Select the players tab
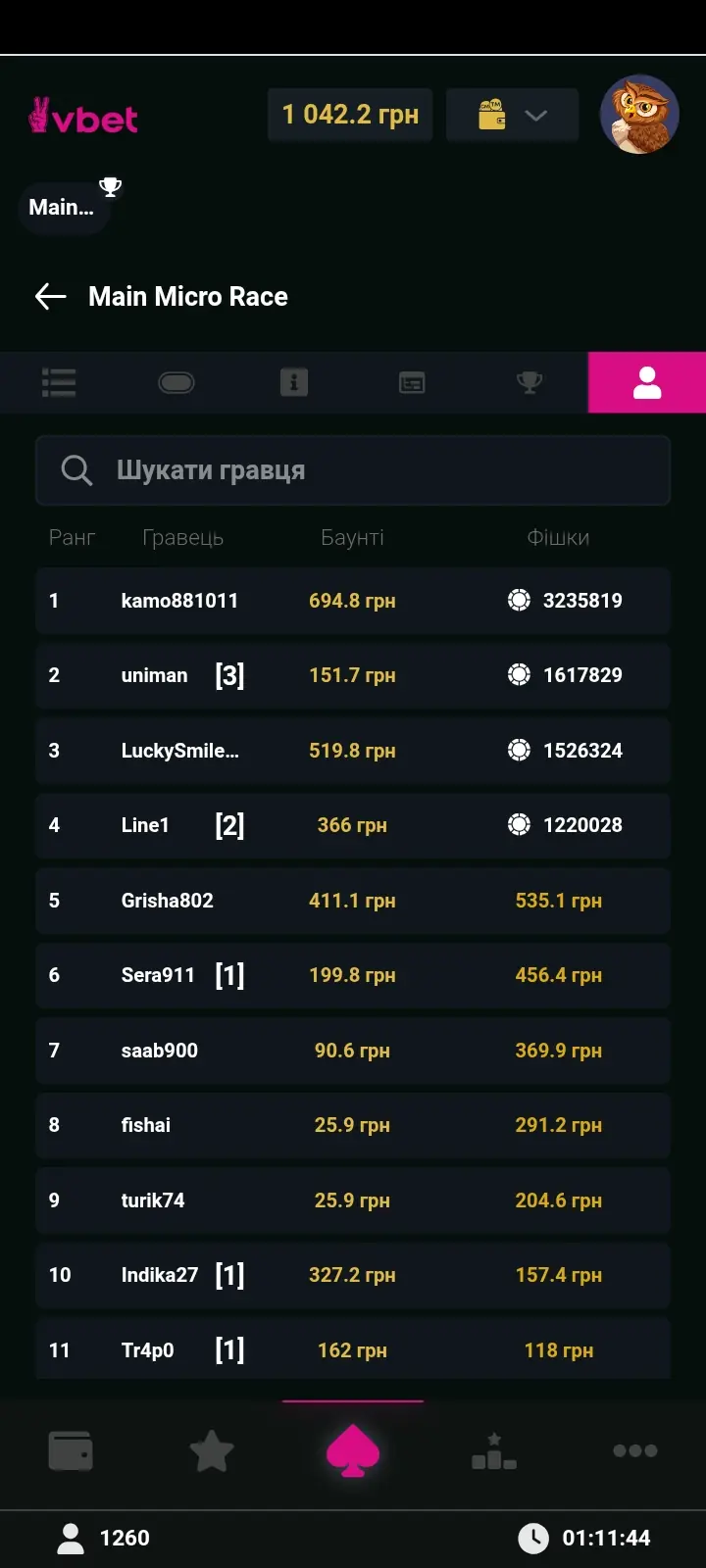706x1568 pixels. [647, 382]
